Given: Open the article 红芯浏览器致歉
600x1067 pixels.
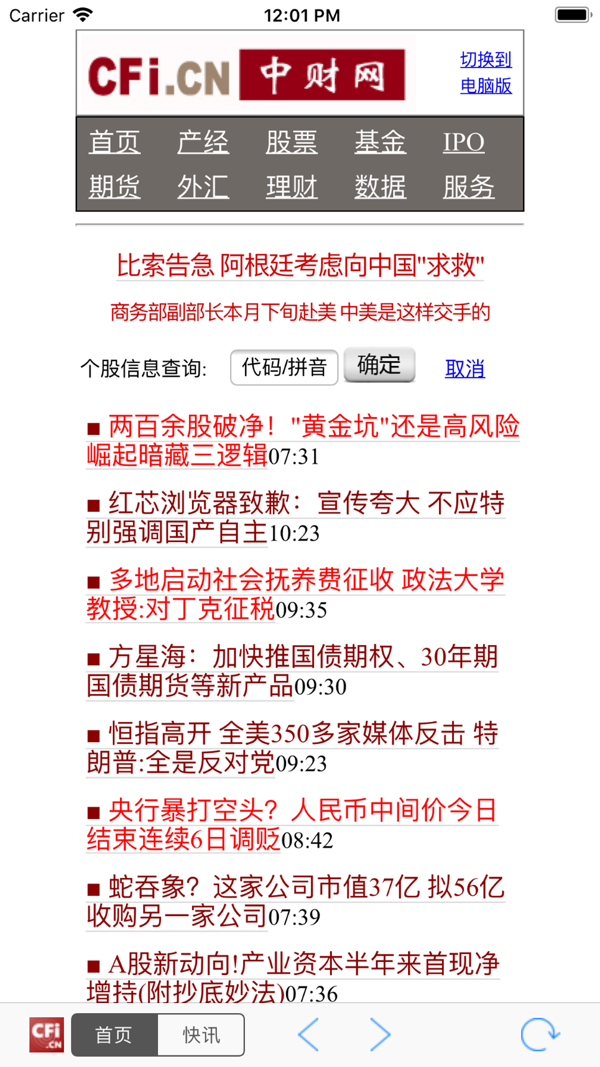Looking at the screenshot, I should [296, 517].
